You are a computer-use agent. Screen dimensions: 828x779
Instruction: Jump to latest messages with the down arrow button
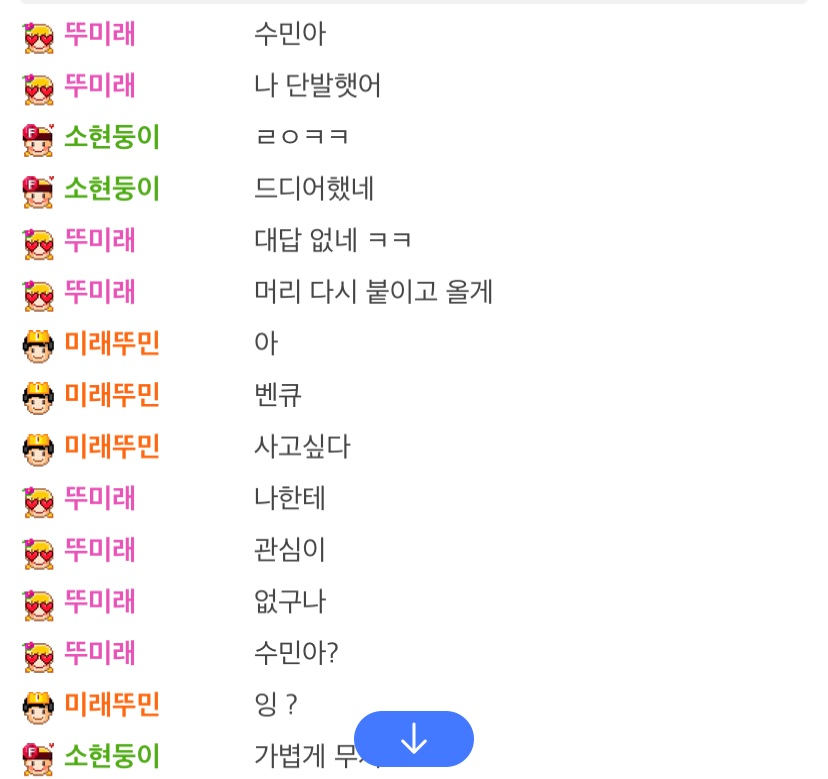coord(413,739)
